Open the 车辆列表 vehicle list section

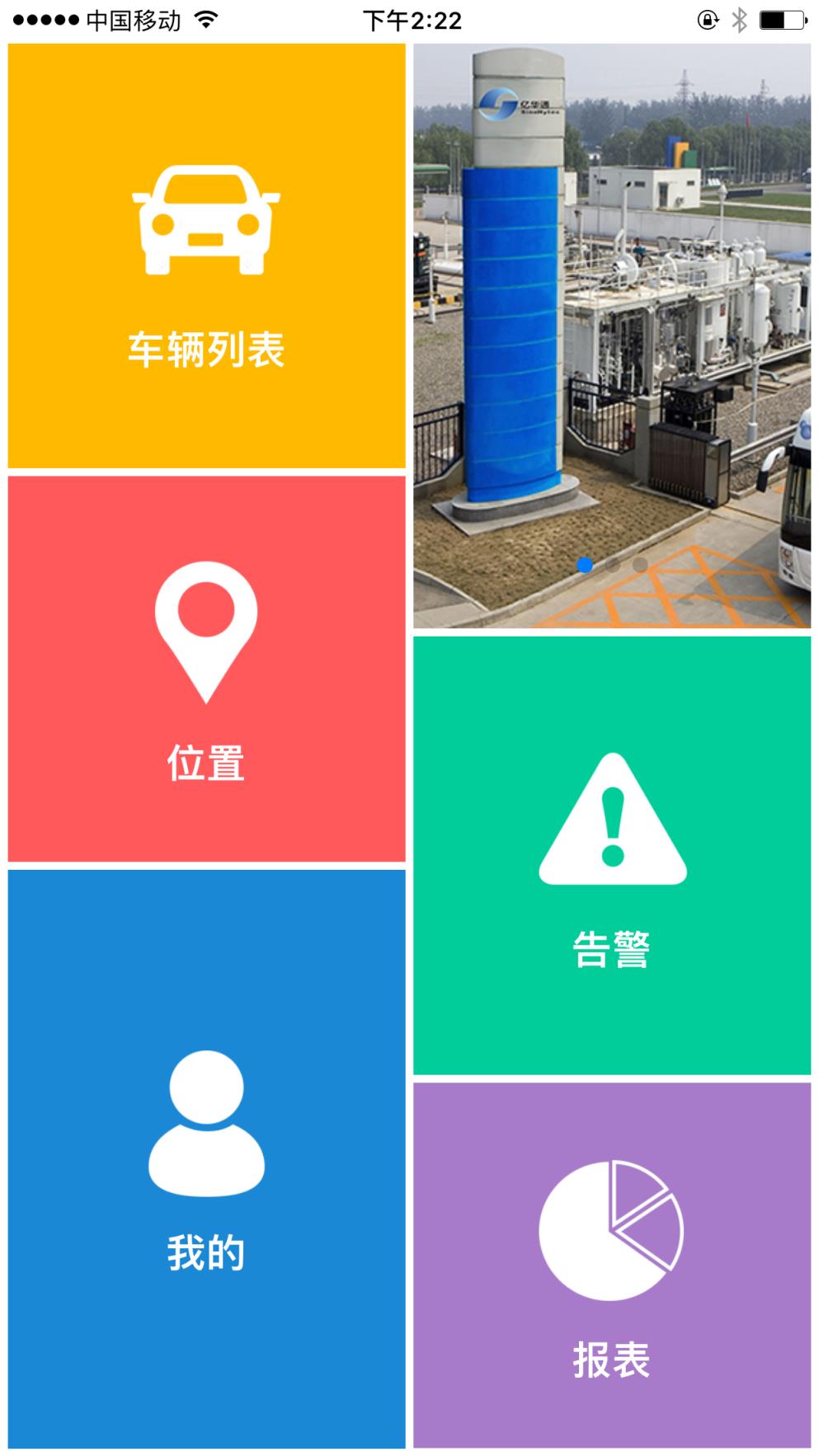point(205,348)
